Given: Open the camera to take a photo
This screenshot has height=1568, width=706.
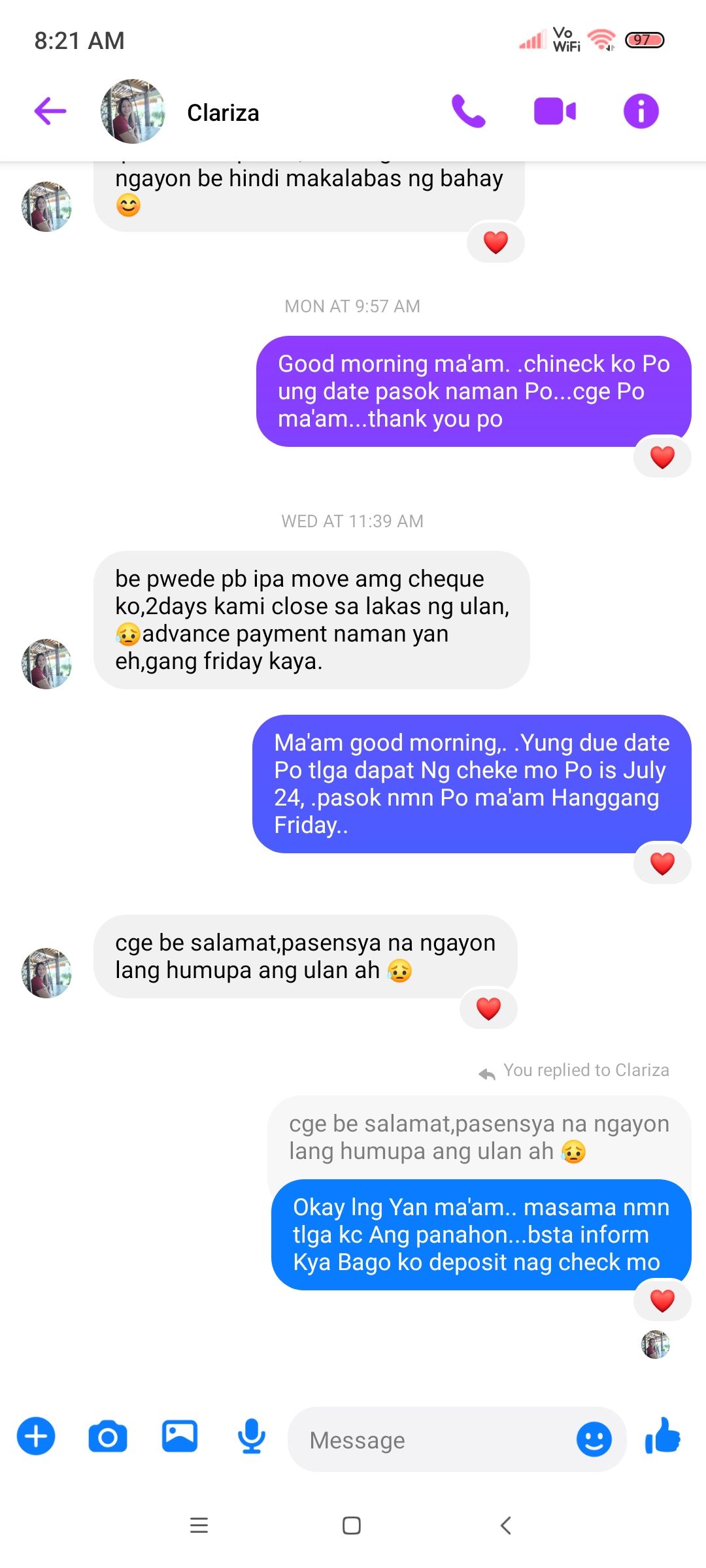Looking at the screenshot, I should pos(108,1437).
